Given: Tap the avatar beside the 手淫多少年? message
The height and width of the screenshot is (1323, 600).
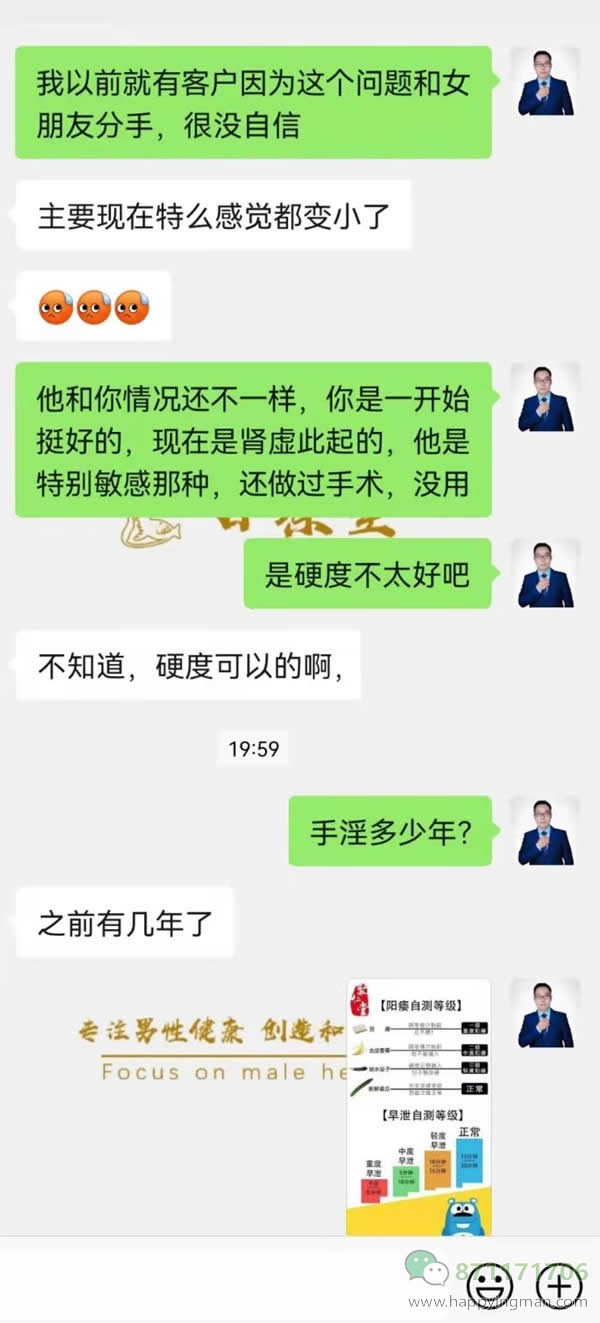Looking at the screenshot, I should tap(545, 831).
